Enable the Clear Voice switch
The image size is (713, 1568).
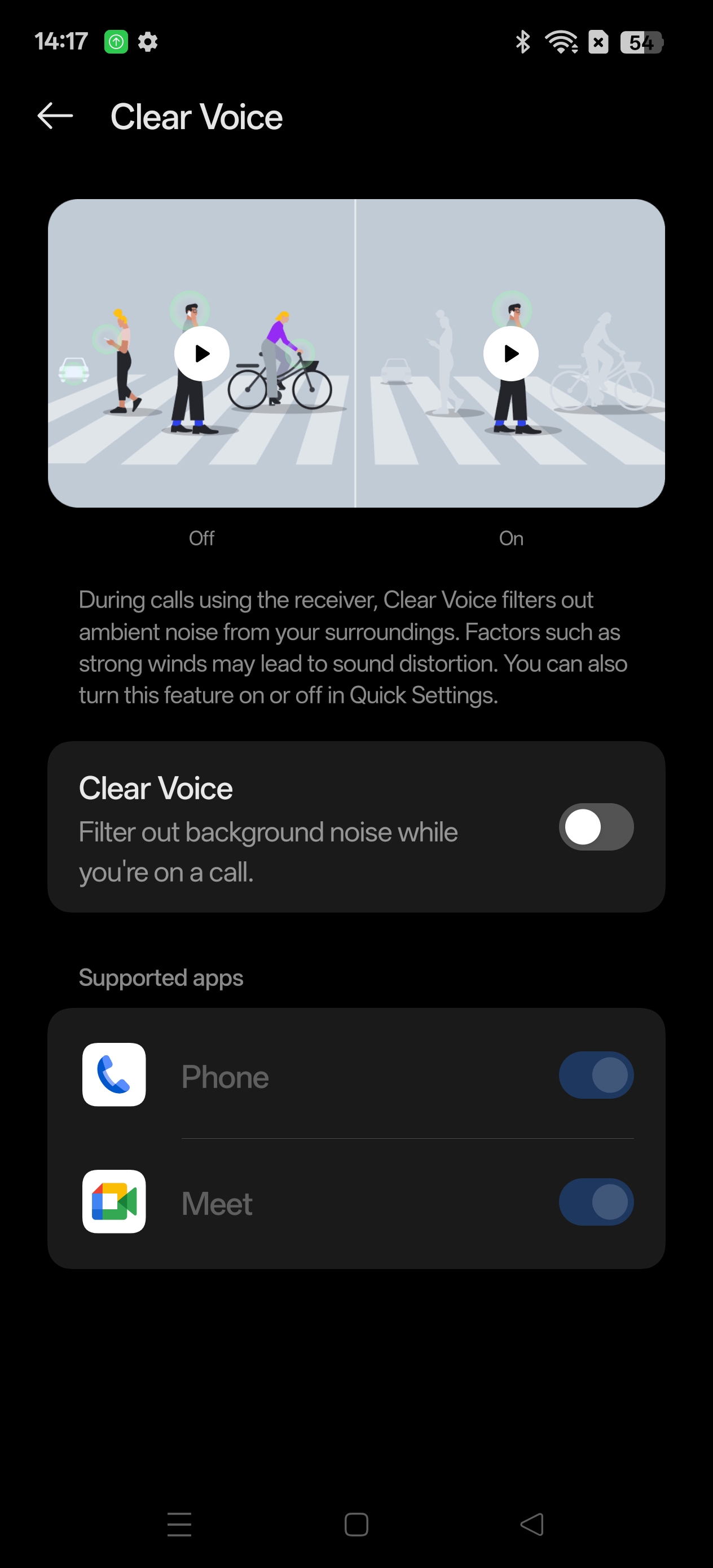coord(596,827)
